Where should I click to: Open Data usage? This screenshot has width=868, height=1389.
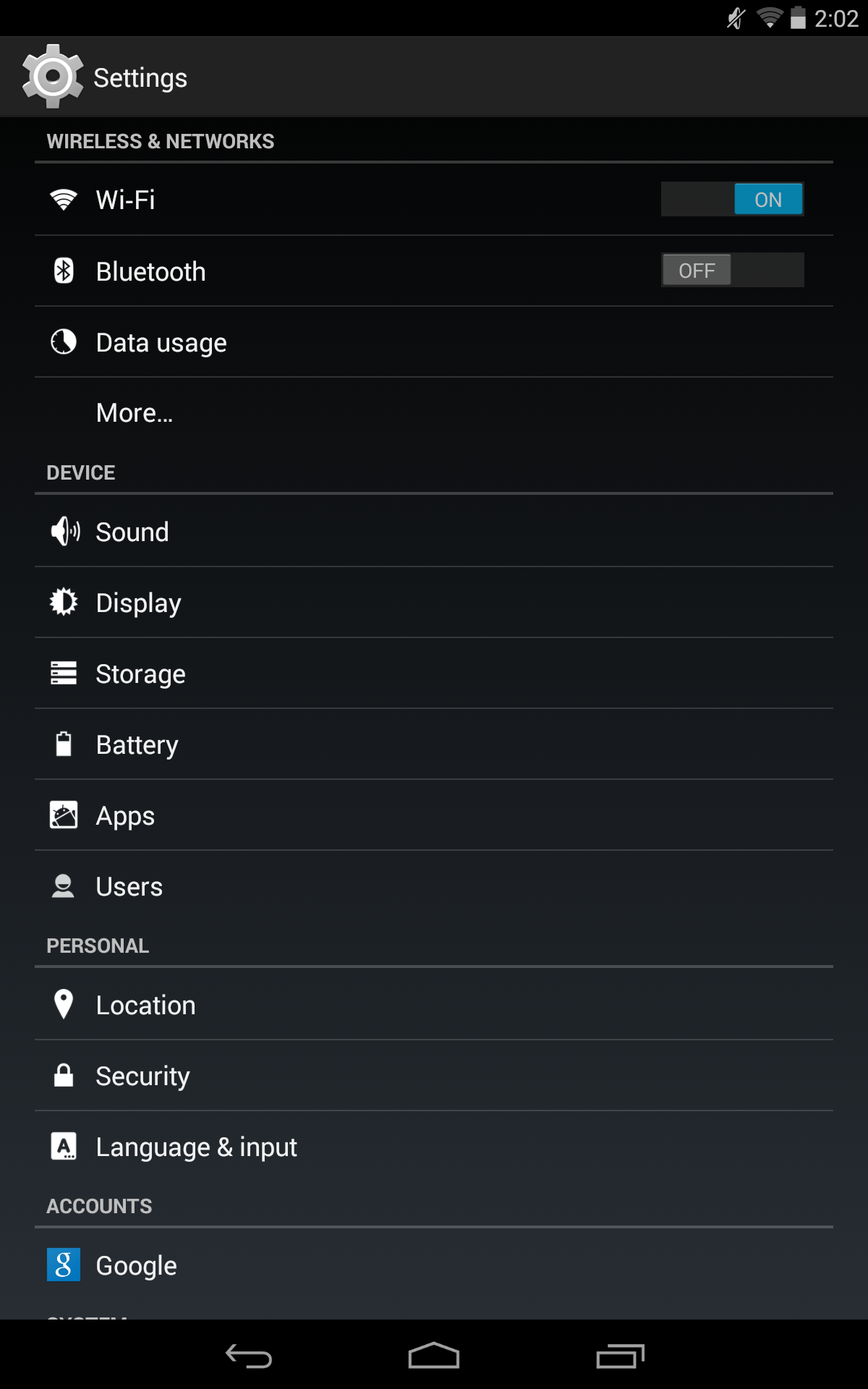[x=434, y=342]
